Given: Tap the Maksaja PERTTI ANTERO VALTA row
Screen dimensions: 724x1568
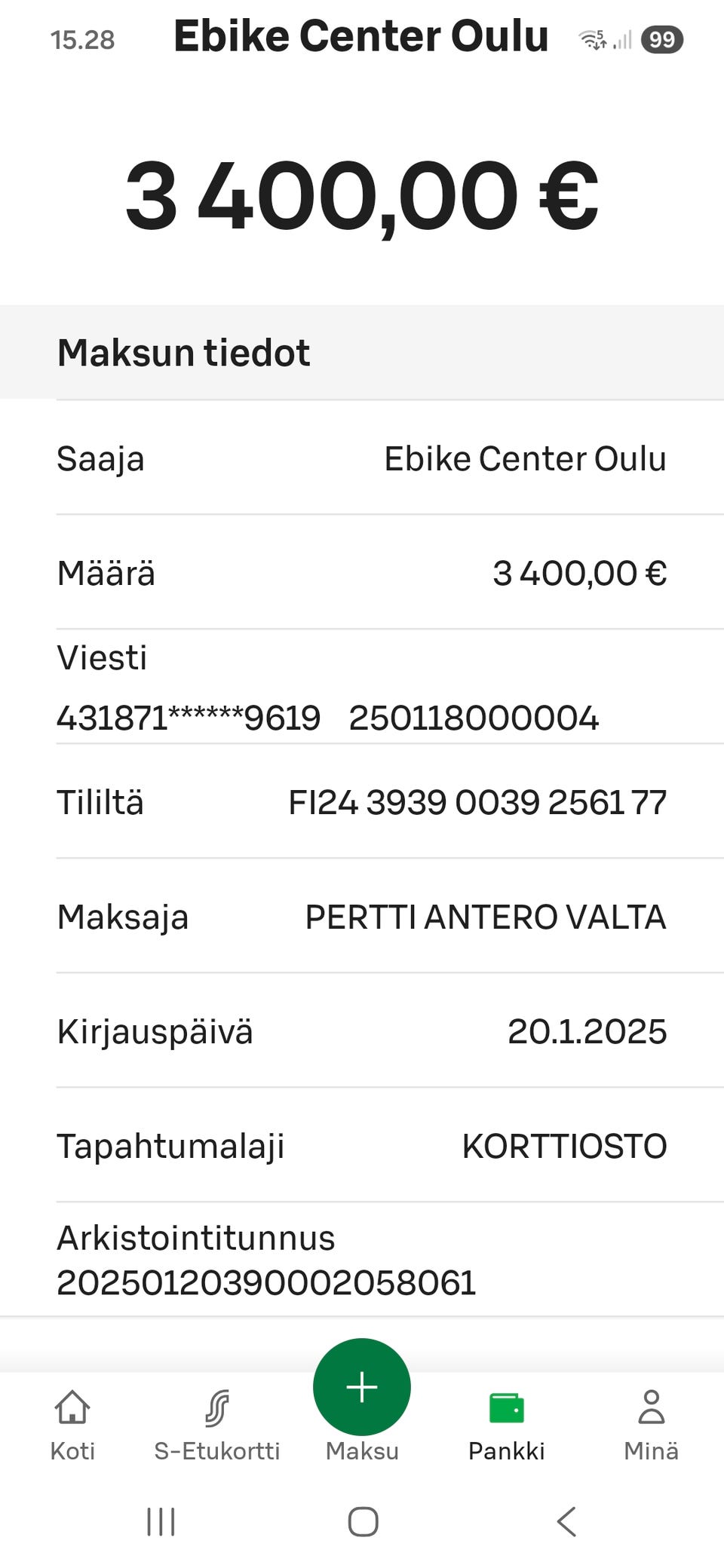Looking at the screenshot, I should pos(362,917).
